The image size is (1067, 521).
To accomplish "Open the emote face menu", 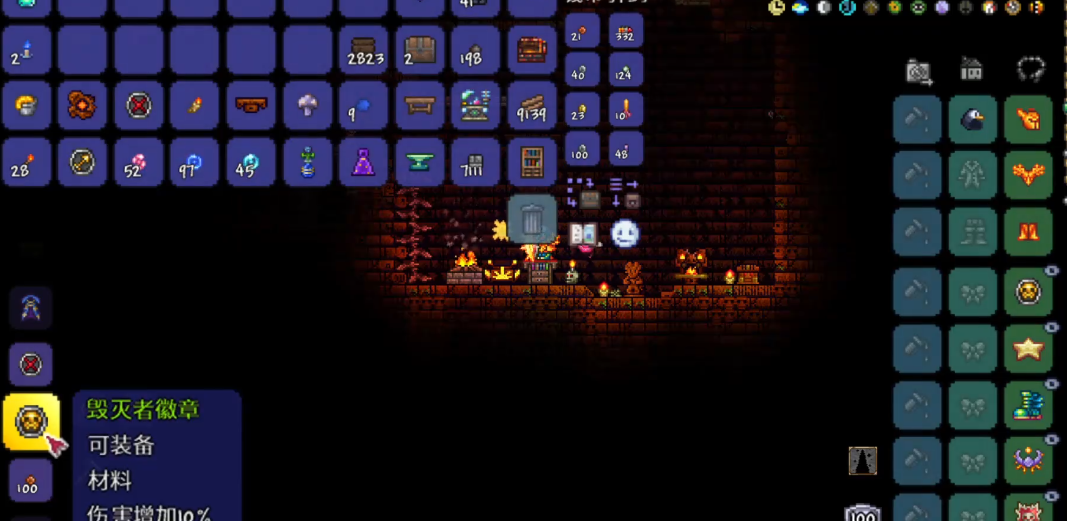I will click(625, 234).
